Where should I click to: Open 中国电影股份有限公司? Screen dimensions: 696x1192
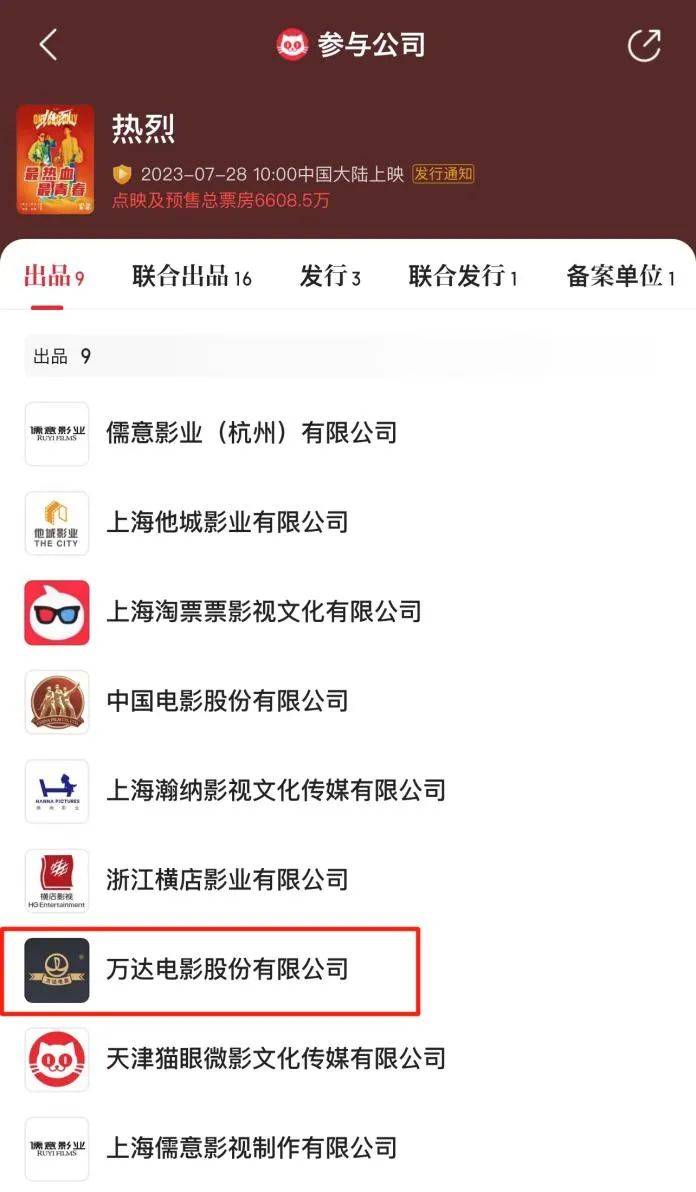click(x=227, y=701)
